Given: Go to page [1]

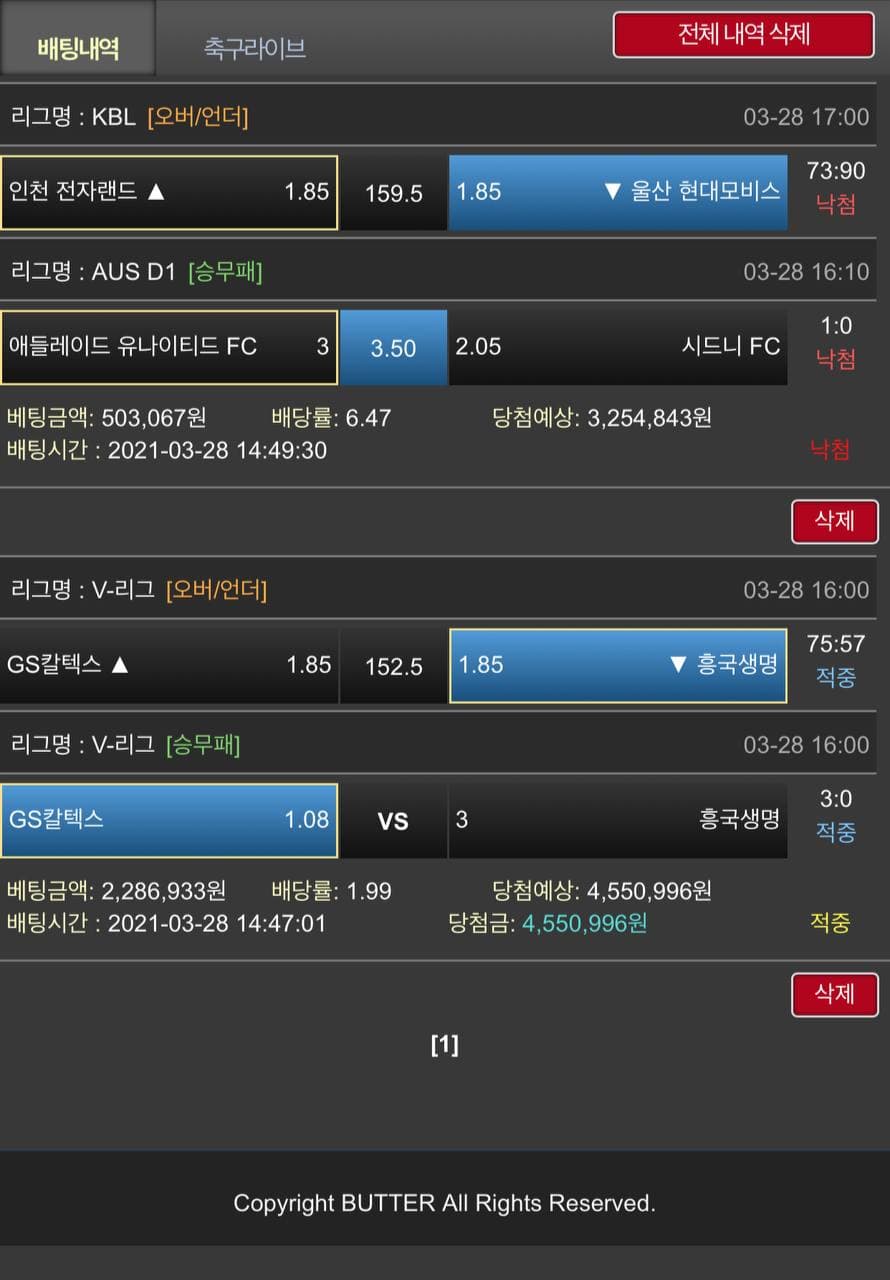Looking at the screenshot, I should [444, 1045].
